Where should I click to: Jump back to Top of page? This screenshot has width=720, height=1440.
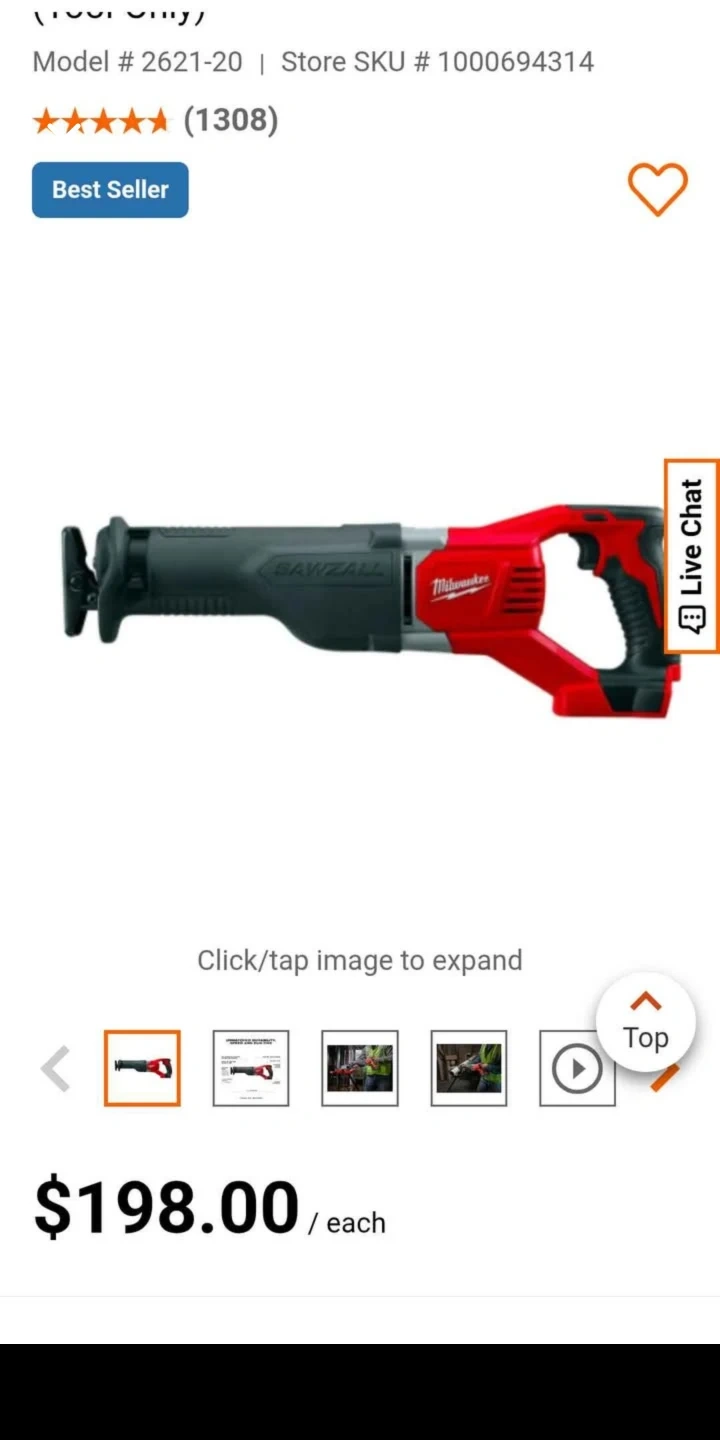[646, 1022]
